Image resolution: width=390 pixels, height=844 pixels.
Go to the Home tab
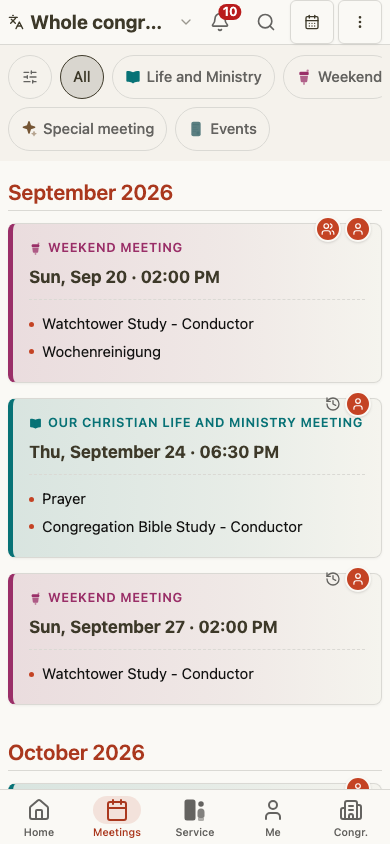click(39, 817)
